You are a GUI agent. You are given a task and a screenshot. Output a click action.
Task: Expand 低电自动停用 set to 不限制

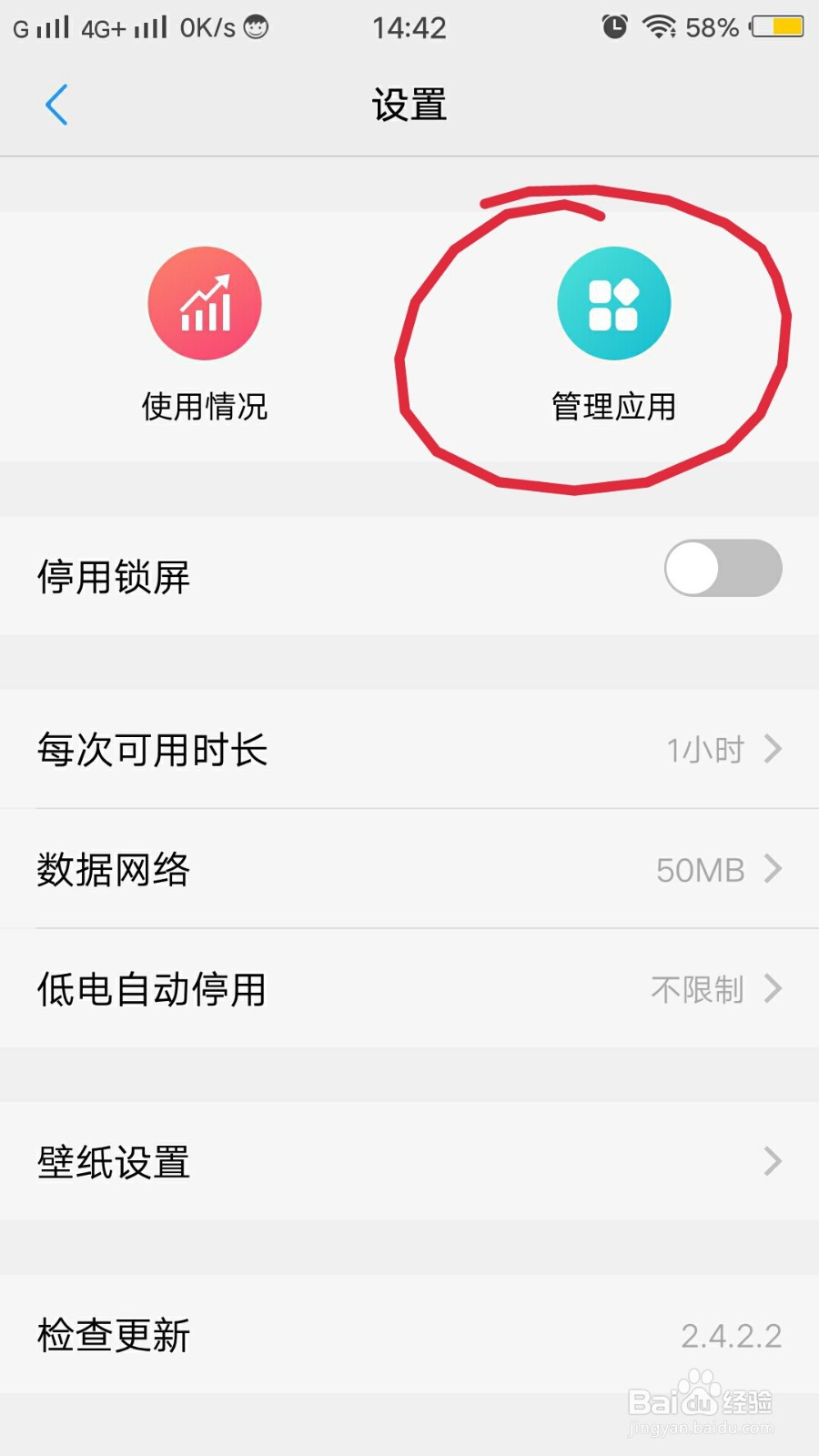click(409, 990)
